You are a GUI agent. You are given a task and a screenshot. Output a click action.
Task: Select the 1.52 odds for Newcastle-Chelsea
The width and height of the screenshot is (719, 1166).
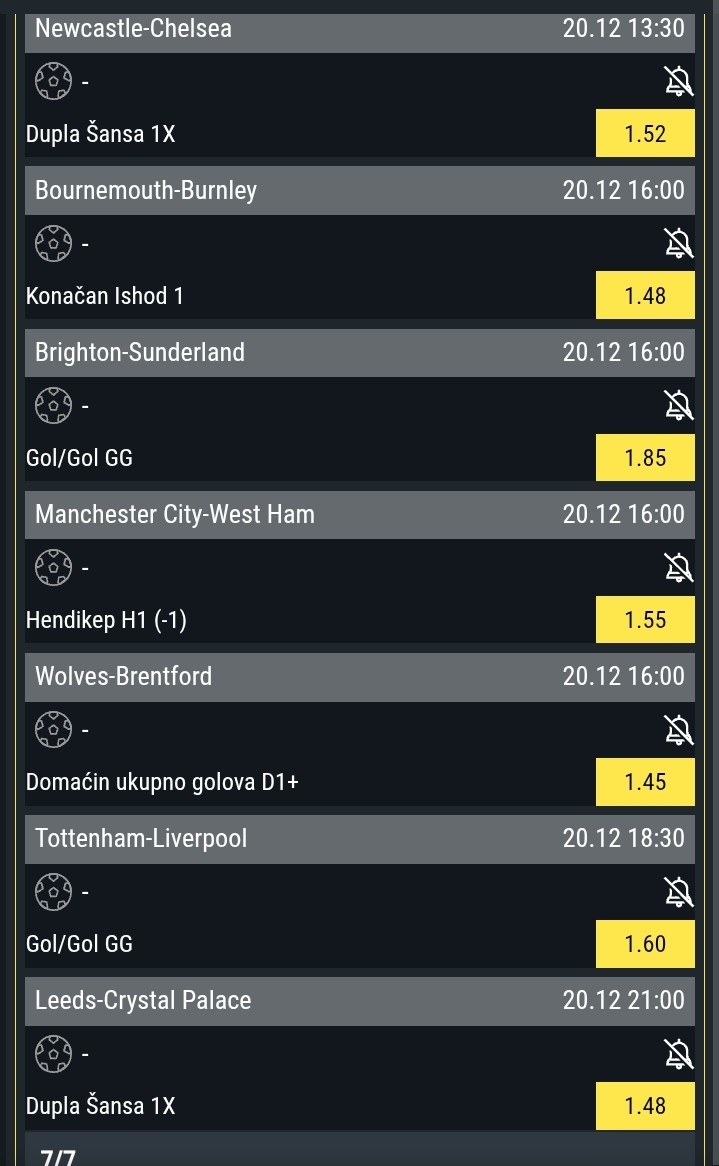tap(645, 134)
